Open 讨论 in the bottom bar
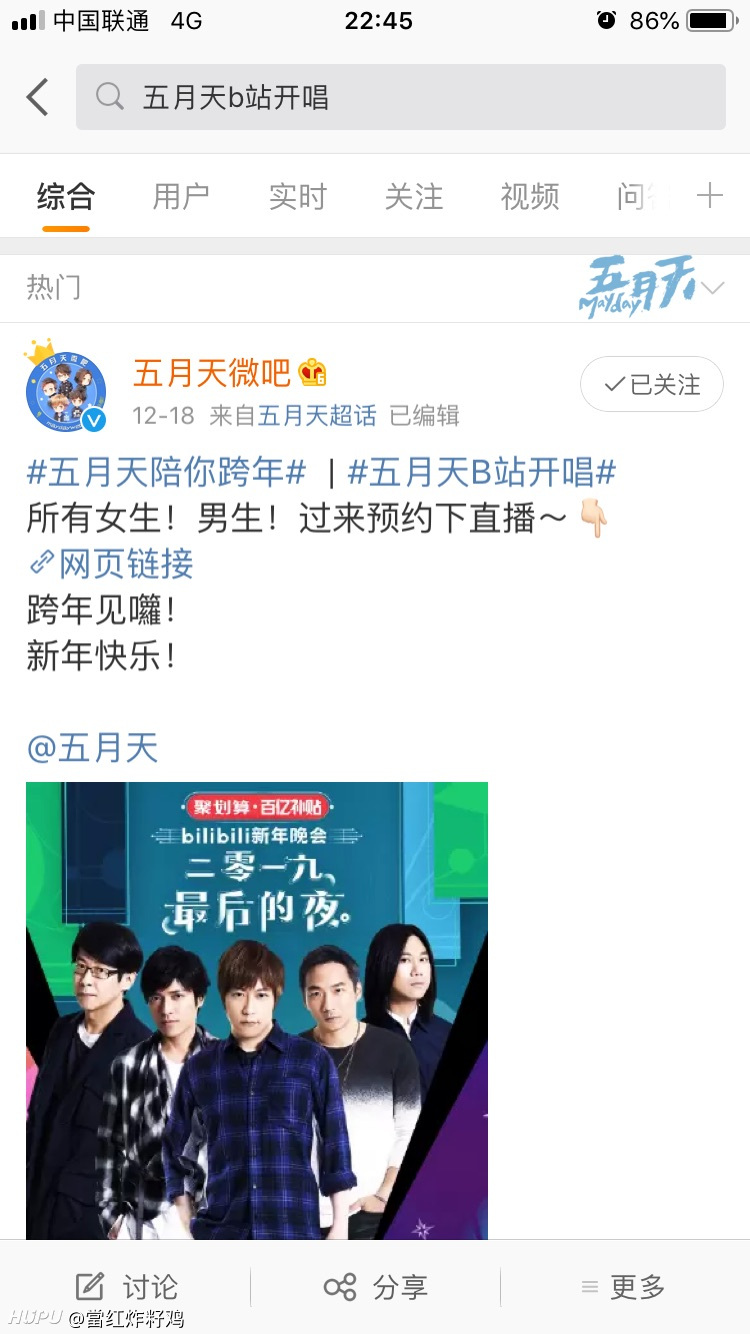 click(x=127, y=1287)
